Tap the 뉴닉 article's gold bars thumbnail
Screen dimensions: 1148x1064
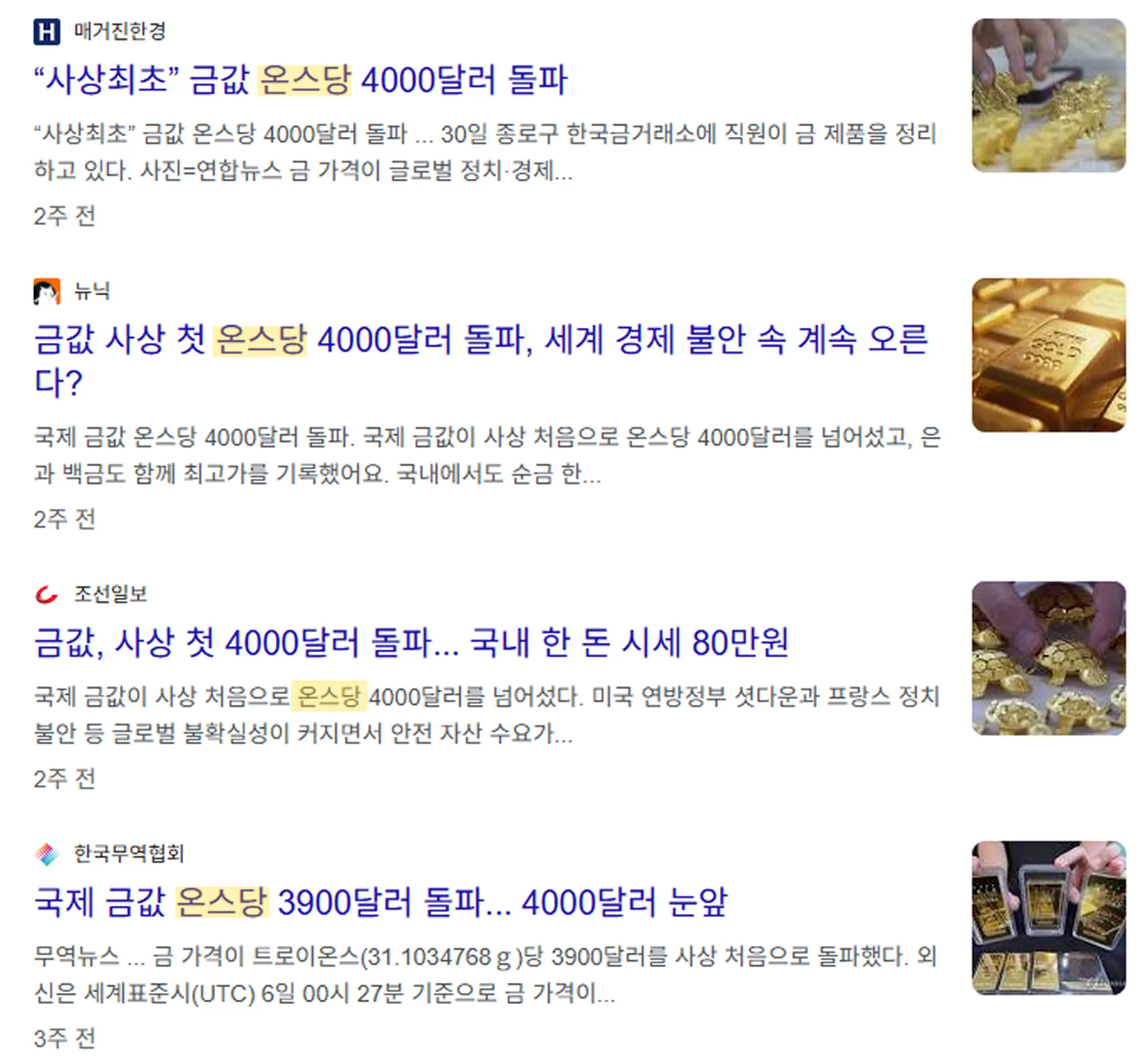click(1048, 355)
